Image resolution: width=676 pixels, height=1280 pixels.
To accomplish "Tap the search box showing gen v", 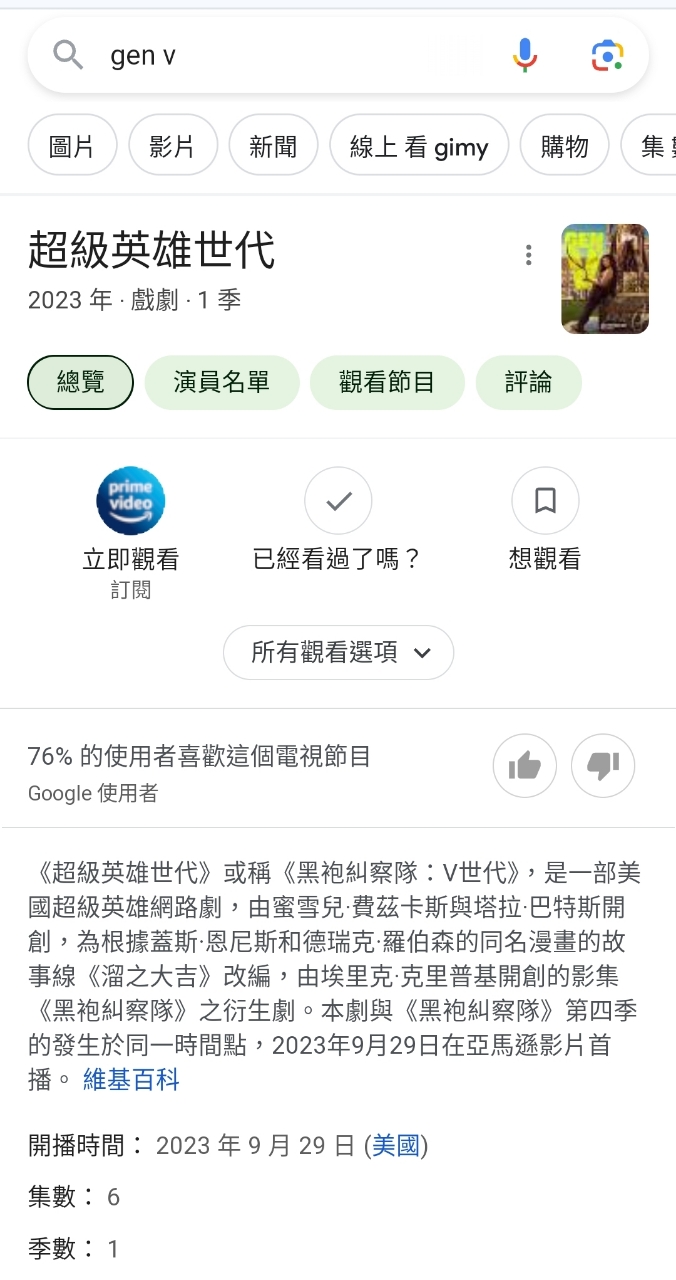I will tap(290, 56).
